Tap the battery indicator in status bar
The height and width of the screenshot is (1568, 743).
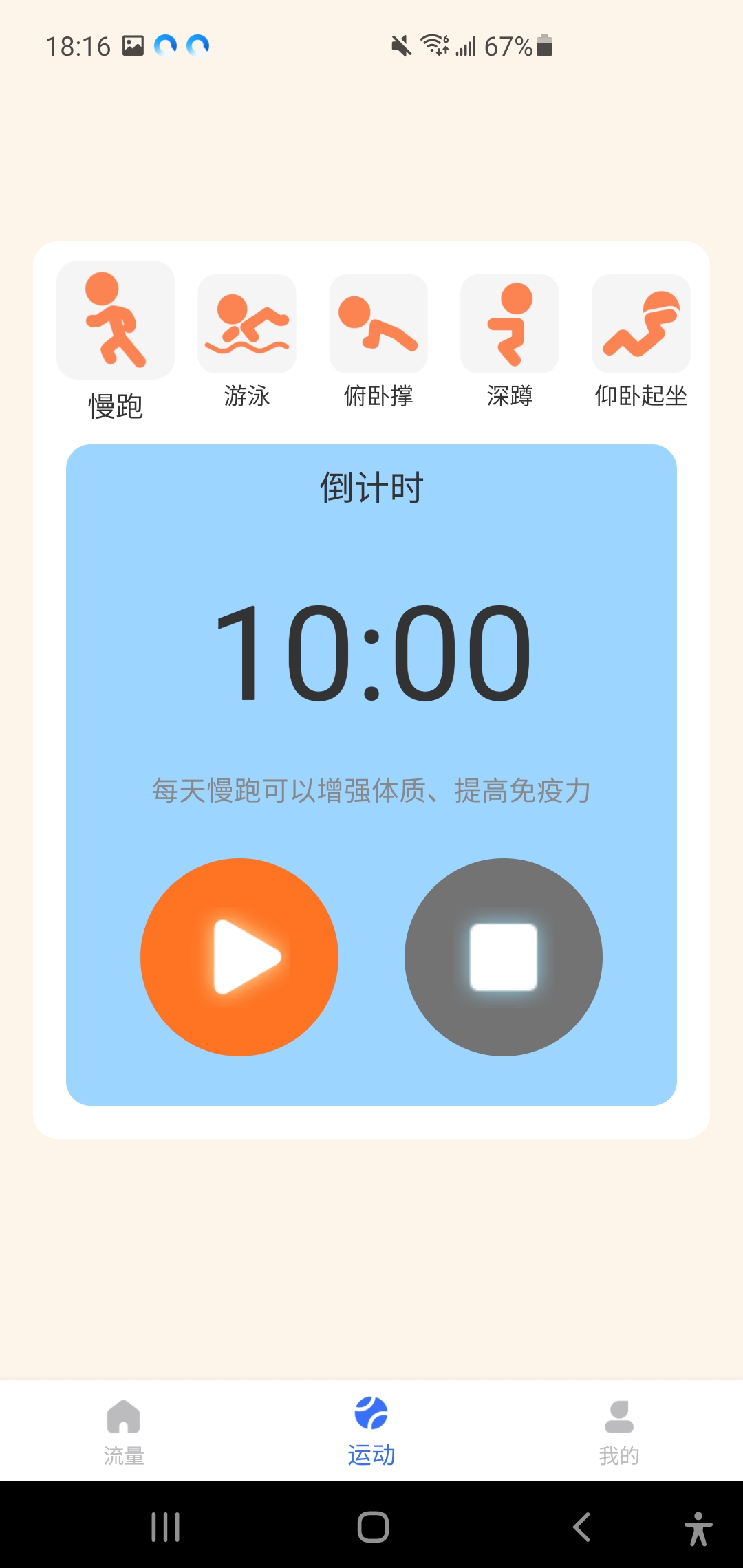pyautogui.click(x=543, y=45)
